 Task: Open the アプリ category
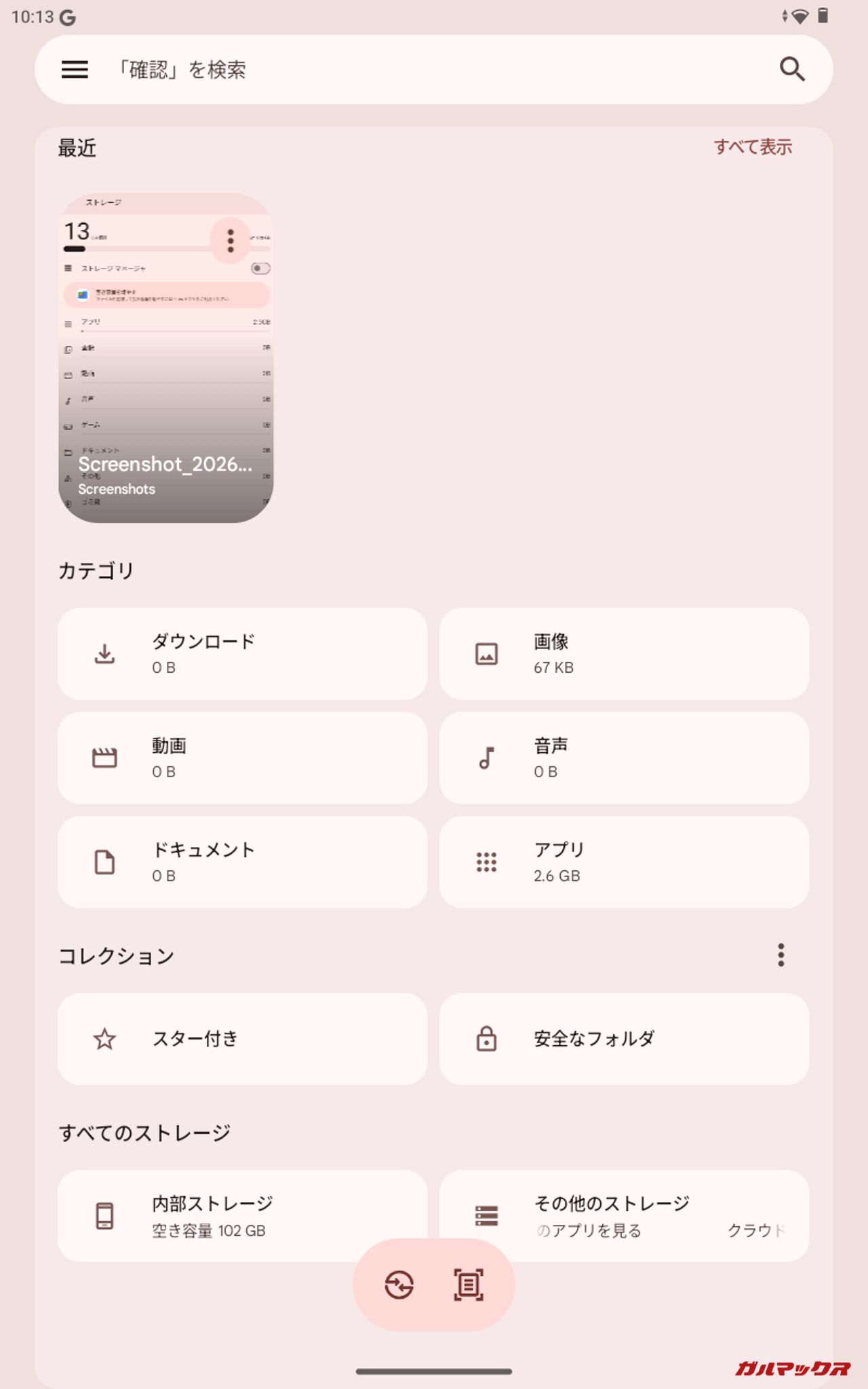(x=624, y=862)
